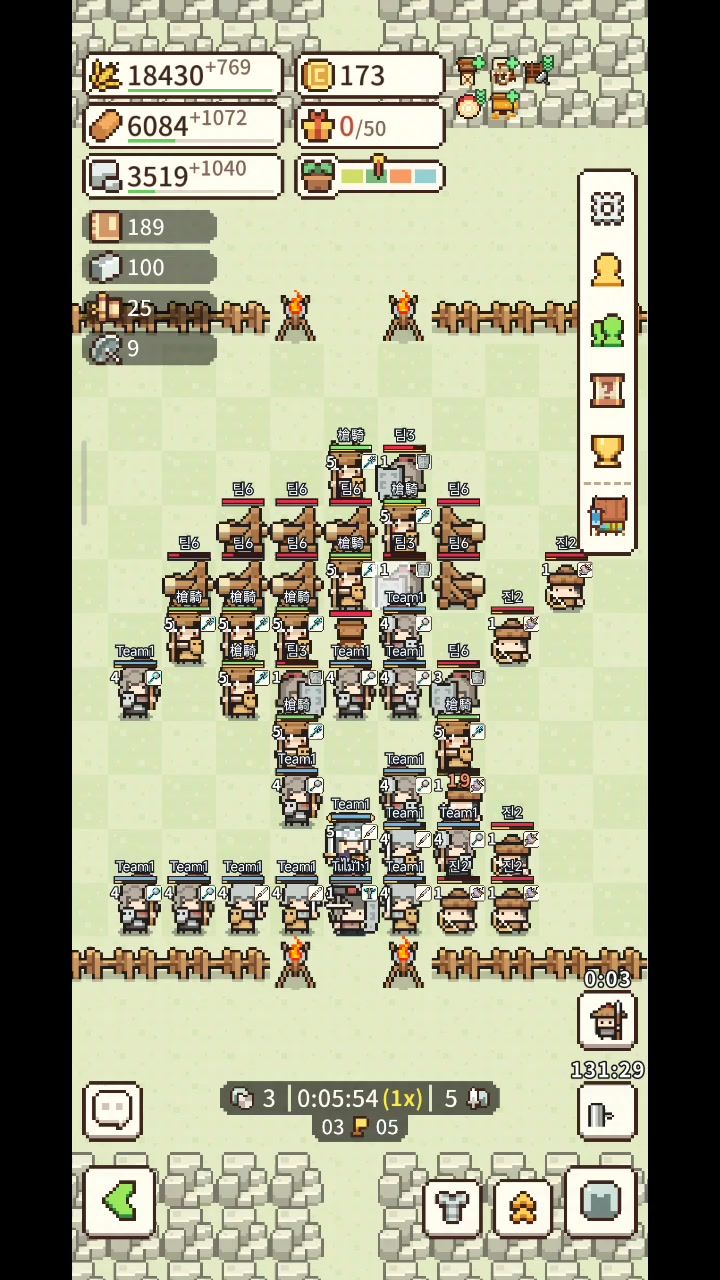The width and height of the screenshot is (720, 1280).
Task: Tap the stone block button
Action: pyautogui.click(x=602, y=1201)
